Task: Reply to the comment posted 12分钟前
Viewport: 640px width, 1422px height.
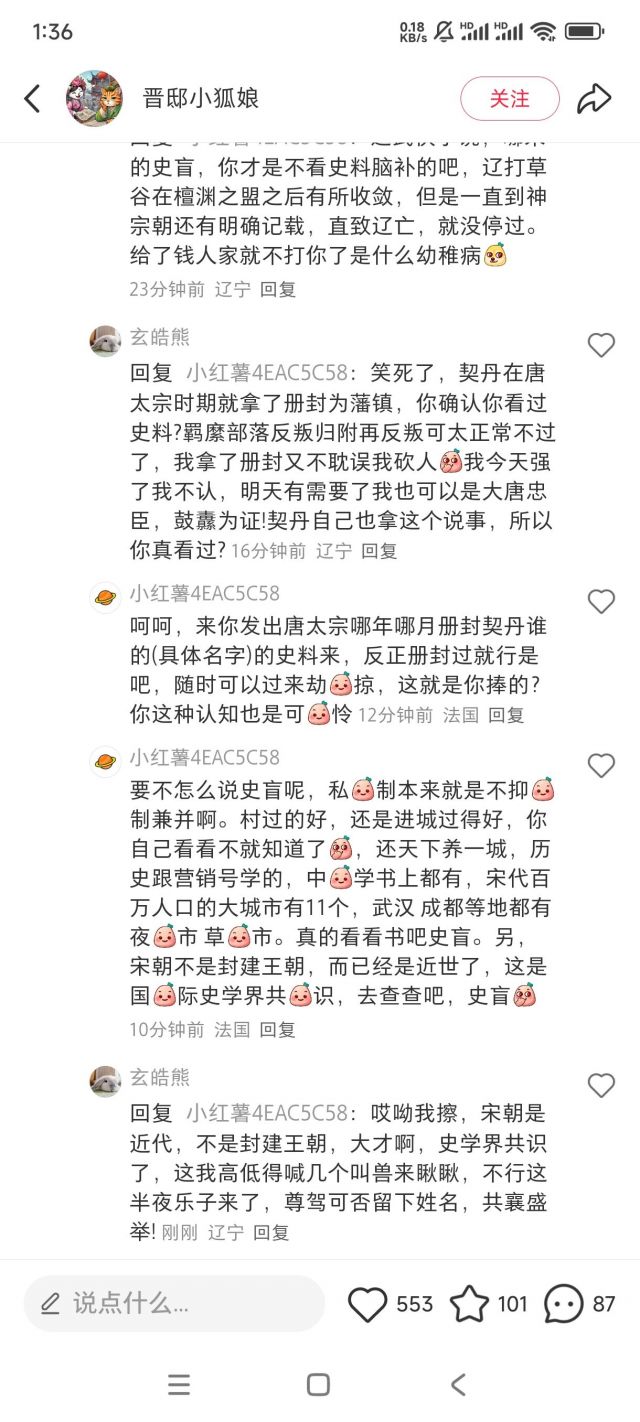Action: (506, 715)
